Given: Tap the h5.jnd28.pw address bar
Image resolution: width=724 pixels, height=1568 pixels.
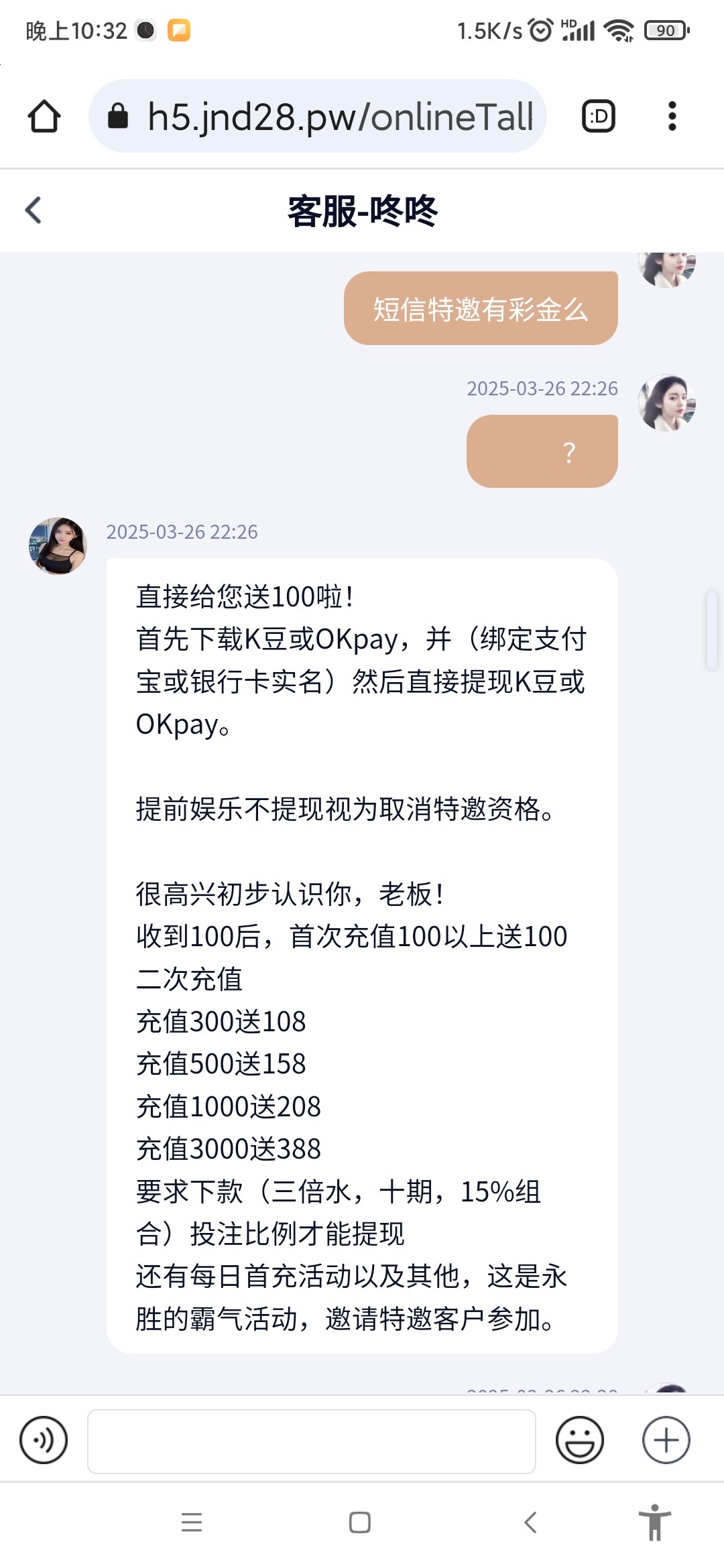Looking at the screenshot, I should pos(328,117).
